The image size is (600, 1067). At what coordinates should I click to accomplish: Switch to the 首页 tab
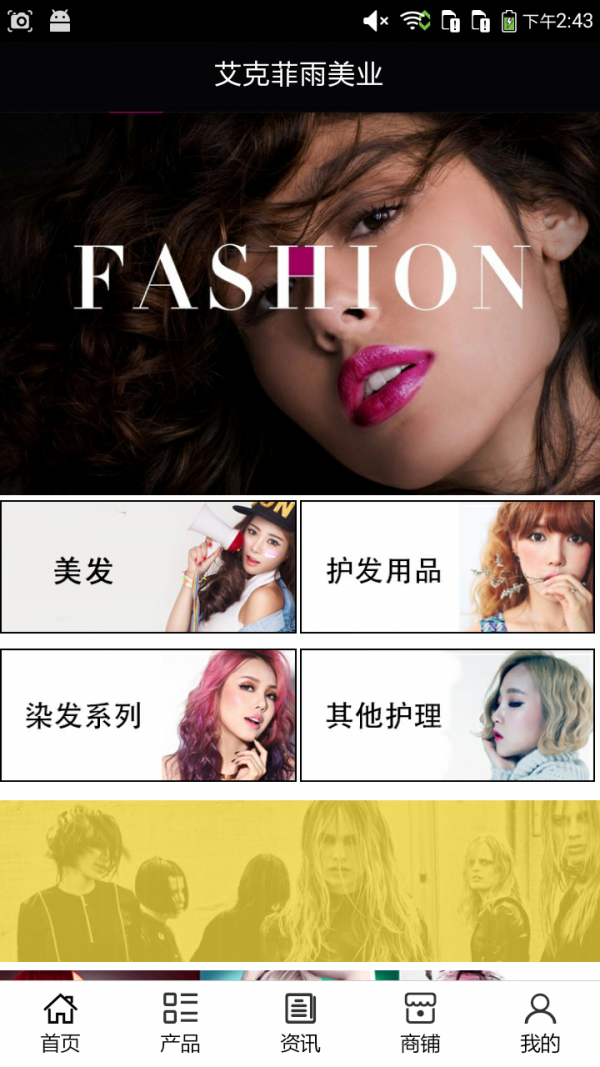click(60, 1023)
